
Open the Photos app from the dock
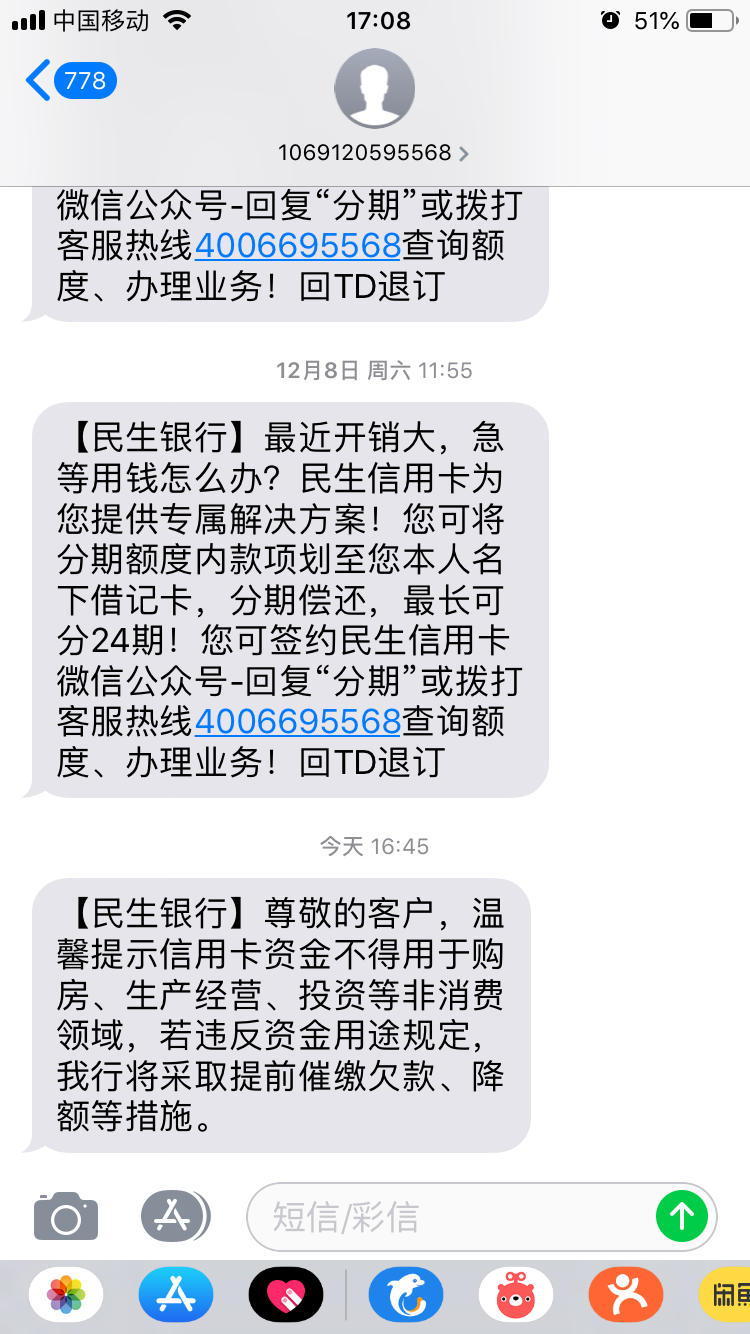click(x=65, y=1293)
